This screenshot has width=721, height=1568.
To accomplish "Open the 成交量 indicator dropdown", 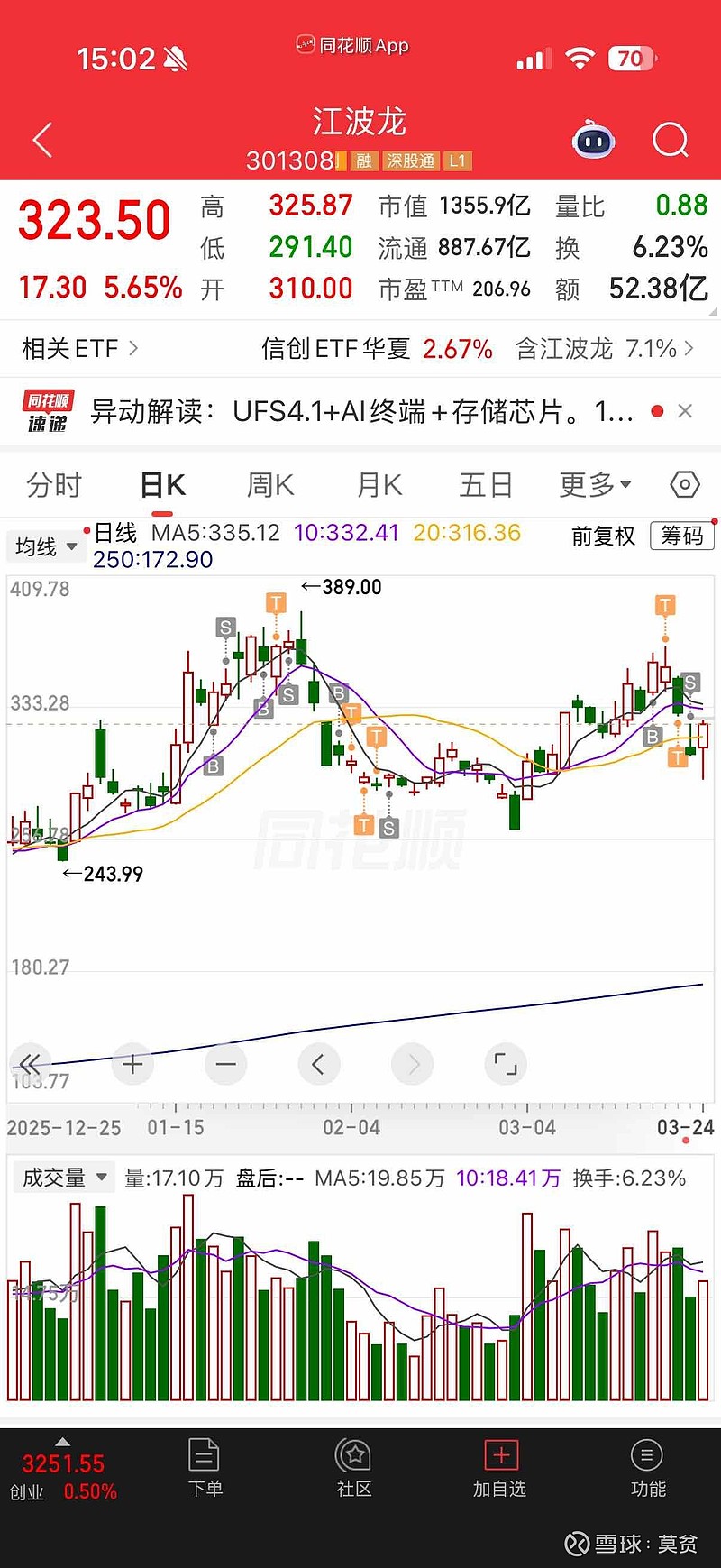I will (63, 1178).
